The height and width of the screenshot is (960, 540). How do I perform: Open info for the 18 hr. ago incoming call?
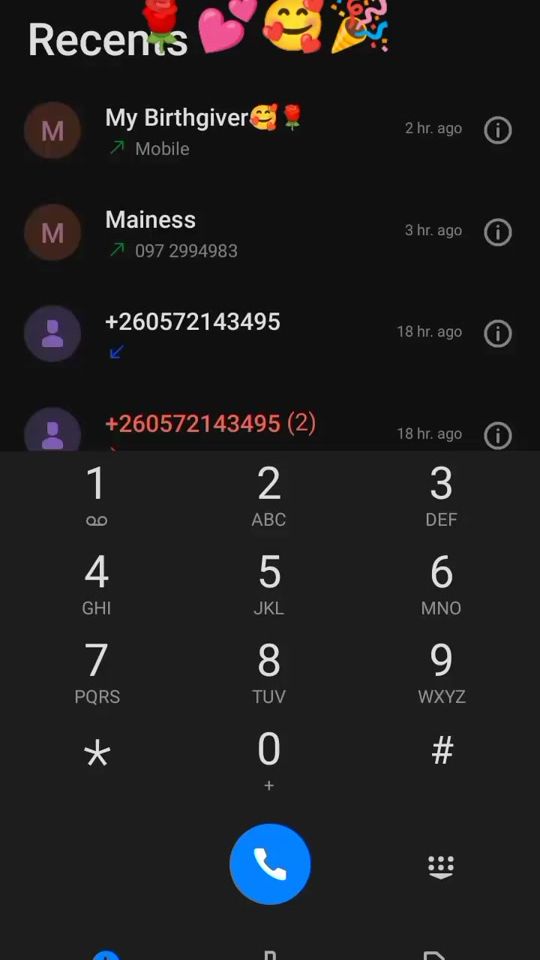(498, 334)
